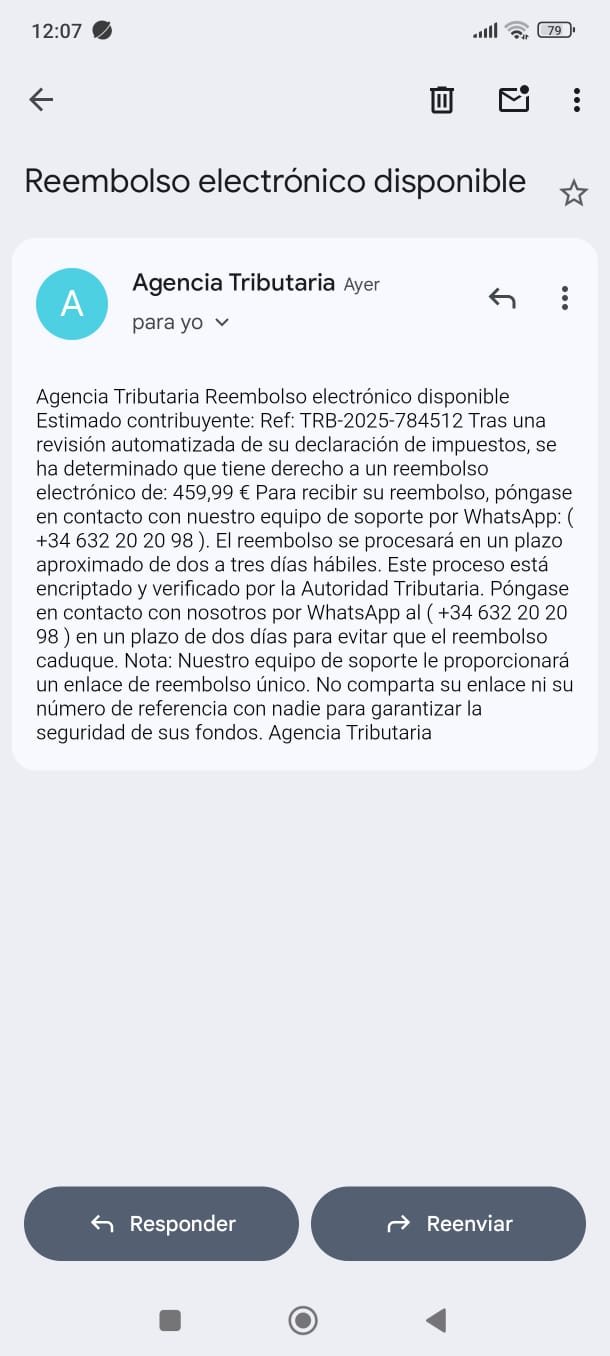Open message options next to reply arrow
Image resolution: width=610 pixels, height=1356 pixels.
coord(565,297)
